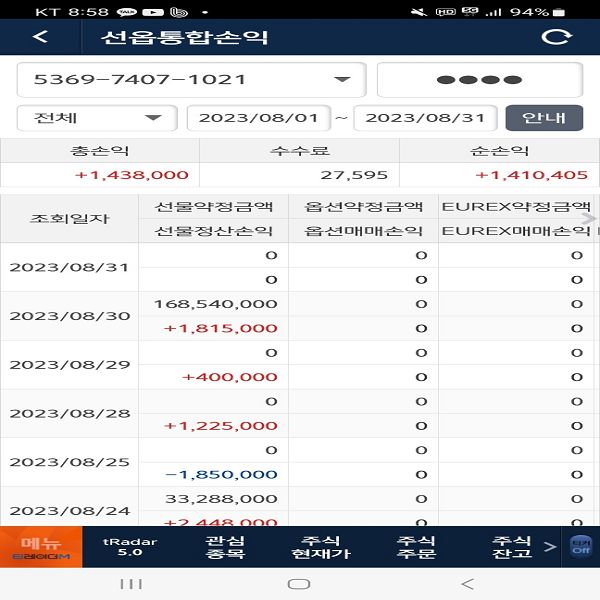Expand the 전체 filter dropdown
600x600 pixels.
[97, 118]
